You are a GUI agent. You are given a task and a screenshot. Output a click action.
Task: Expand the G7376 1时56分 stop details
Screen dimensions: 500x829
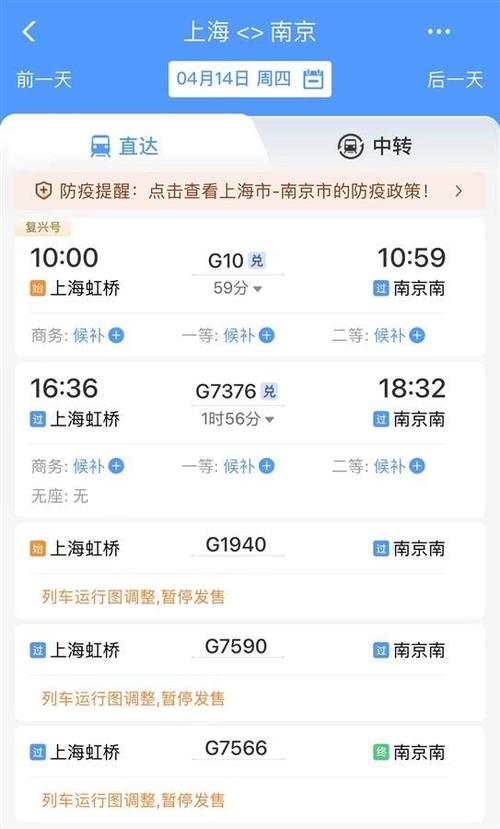pos(238,419)
